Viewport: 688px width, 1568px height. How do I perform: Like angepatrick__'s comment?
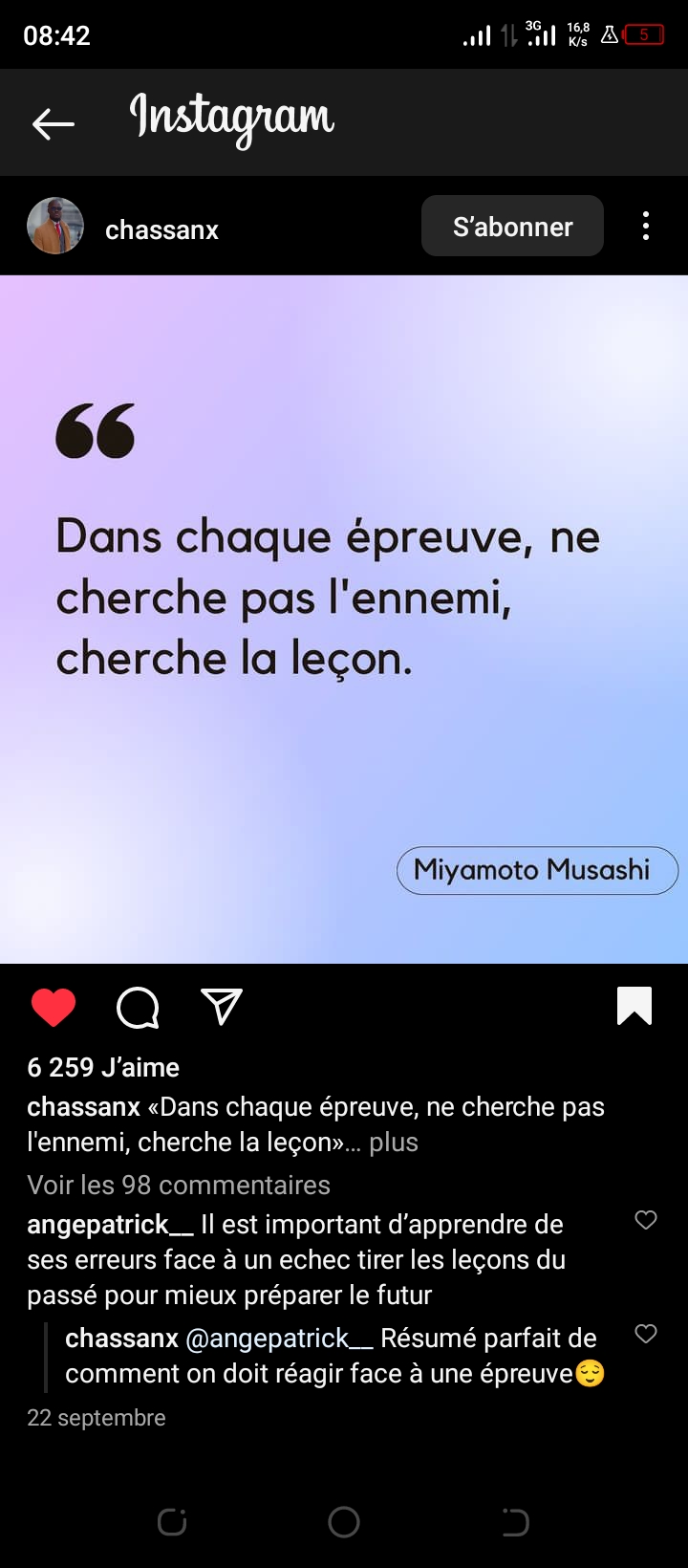pyautogui.click(x=646, y=1220)
